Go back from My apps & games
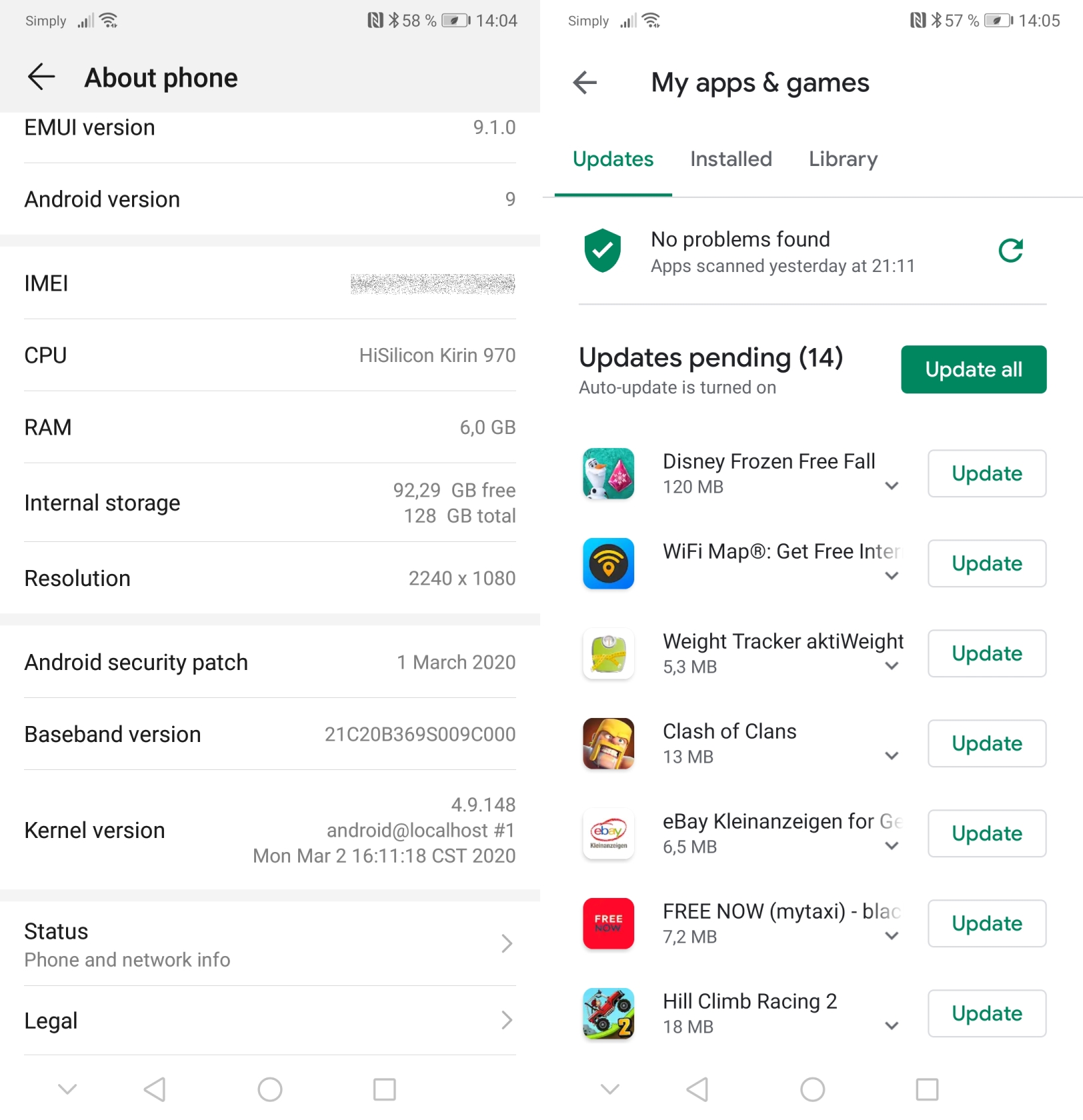This screenshot has height=1120, width=1083. [585, 83]
